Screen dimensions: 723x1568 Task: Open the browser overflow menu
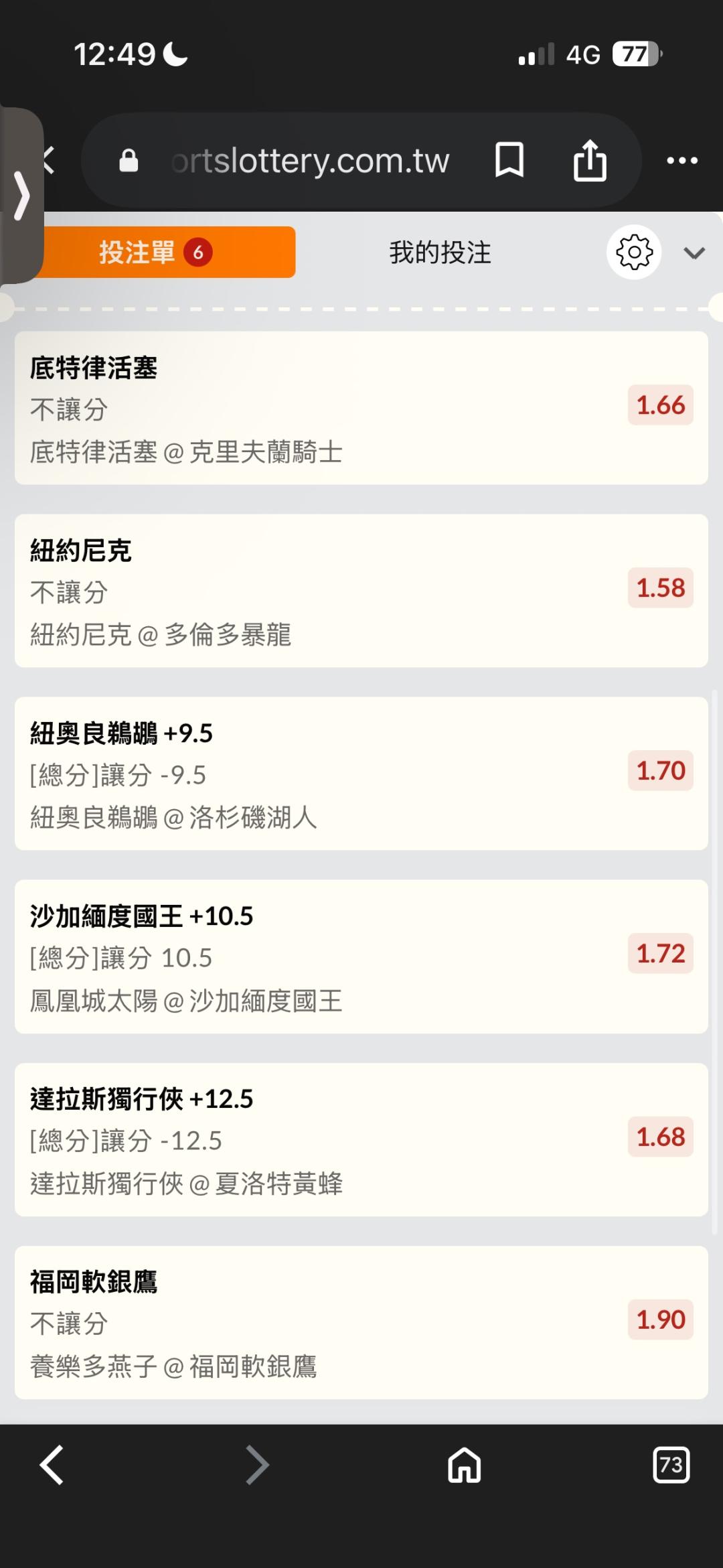682,161
